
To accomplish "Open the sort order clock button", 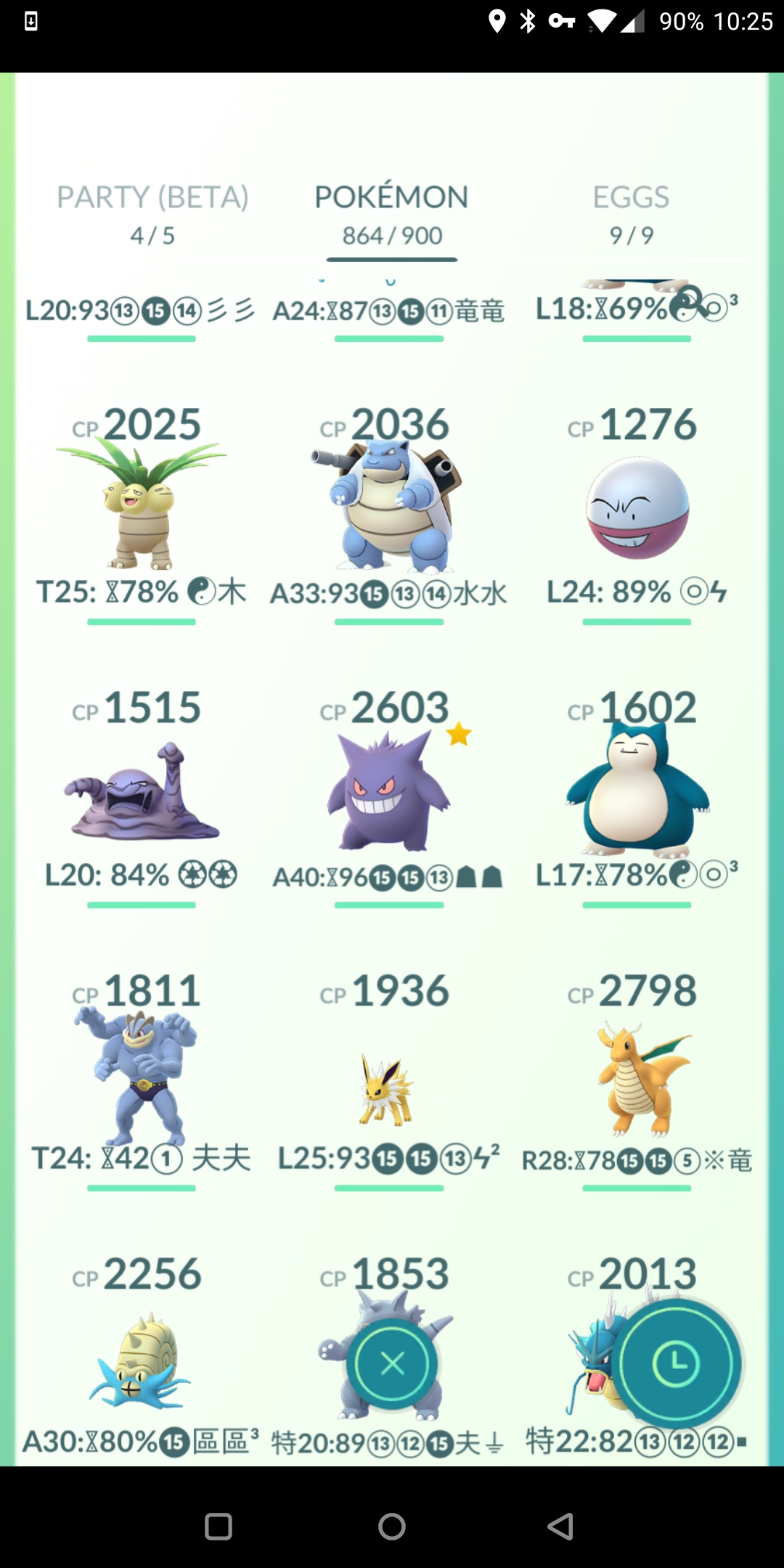I will 676,1364.
